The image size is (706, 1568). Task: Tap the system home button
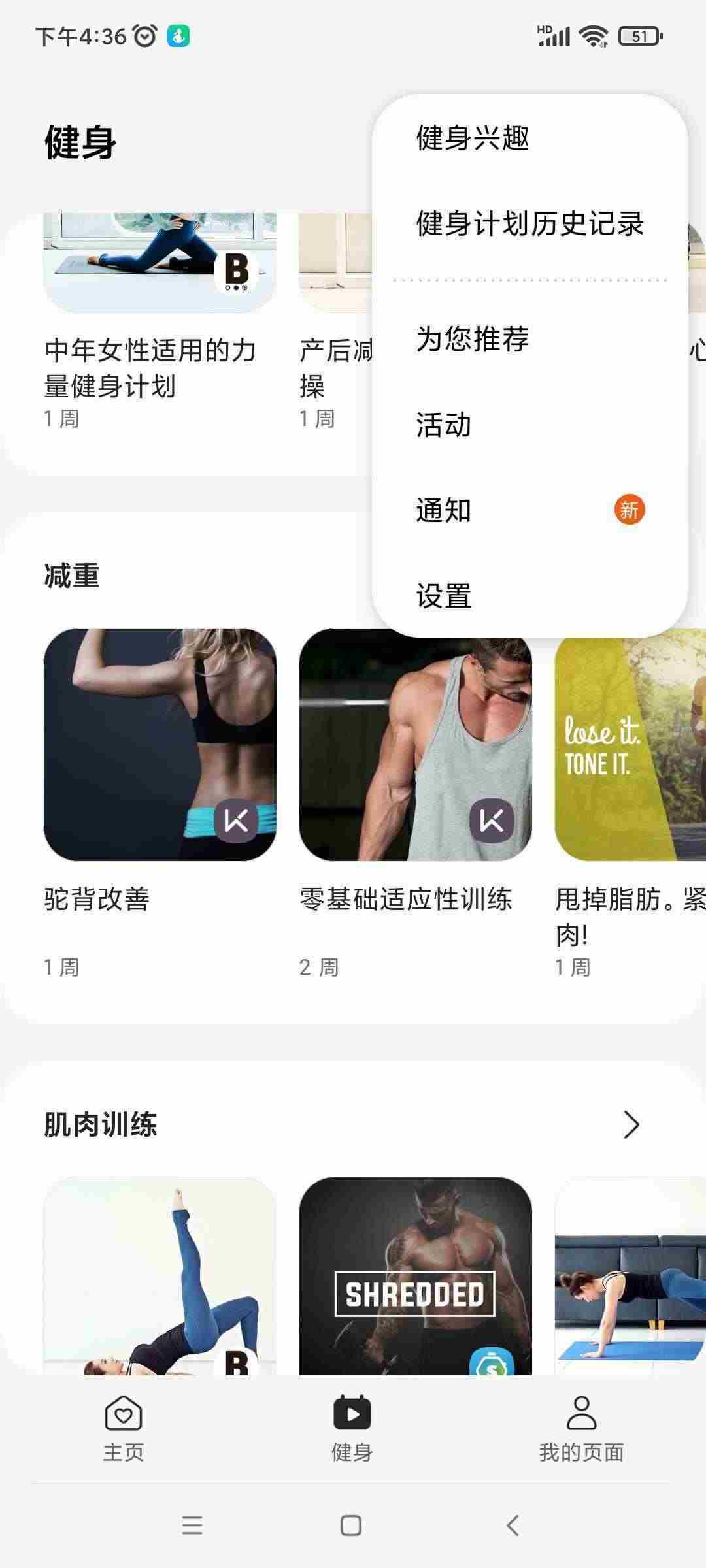351,1526
